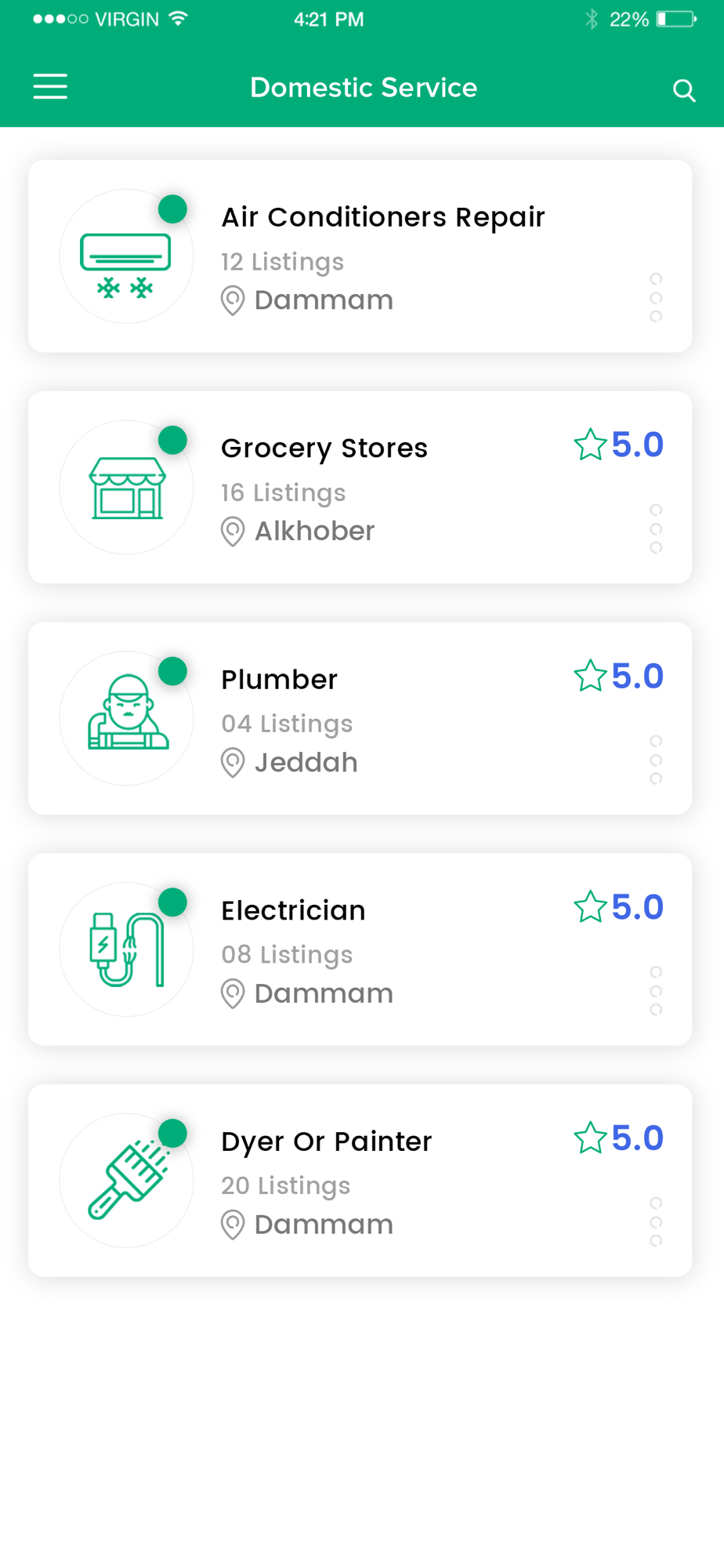
Task: Open more options for Air Conditioners Repair
Action: coord(656,298)
